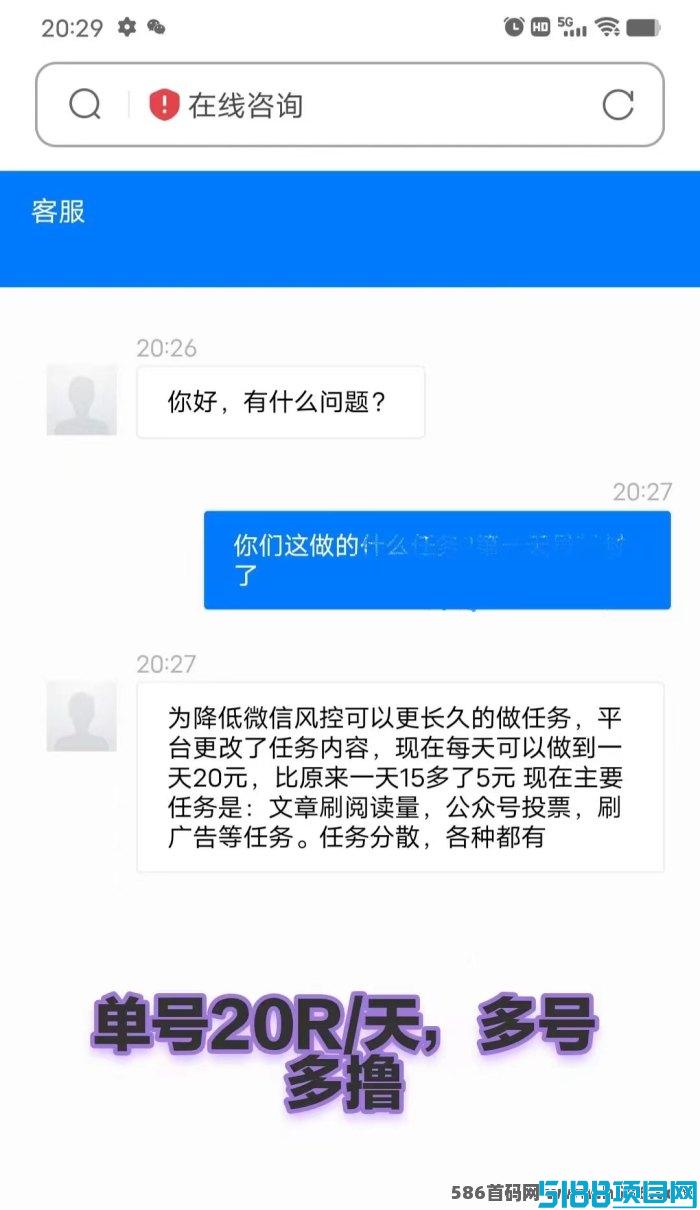Open the 在线咨询 address bar
Screen dimensions: 700x1210
tap(350, 105)
